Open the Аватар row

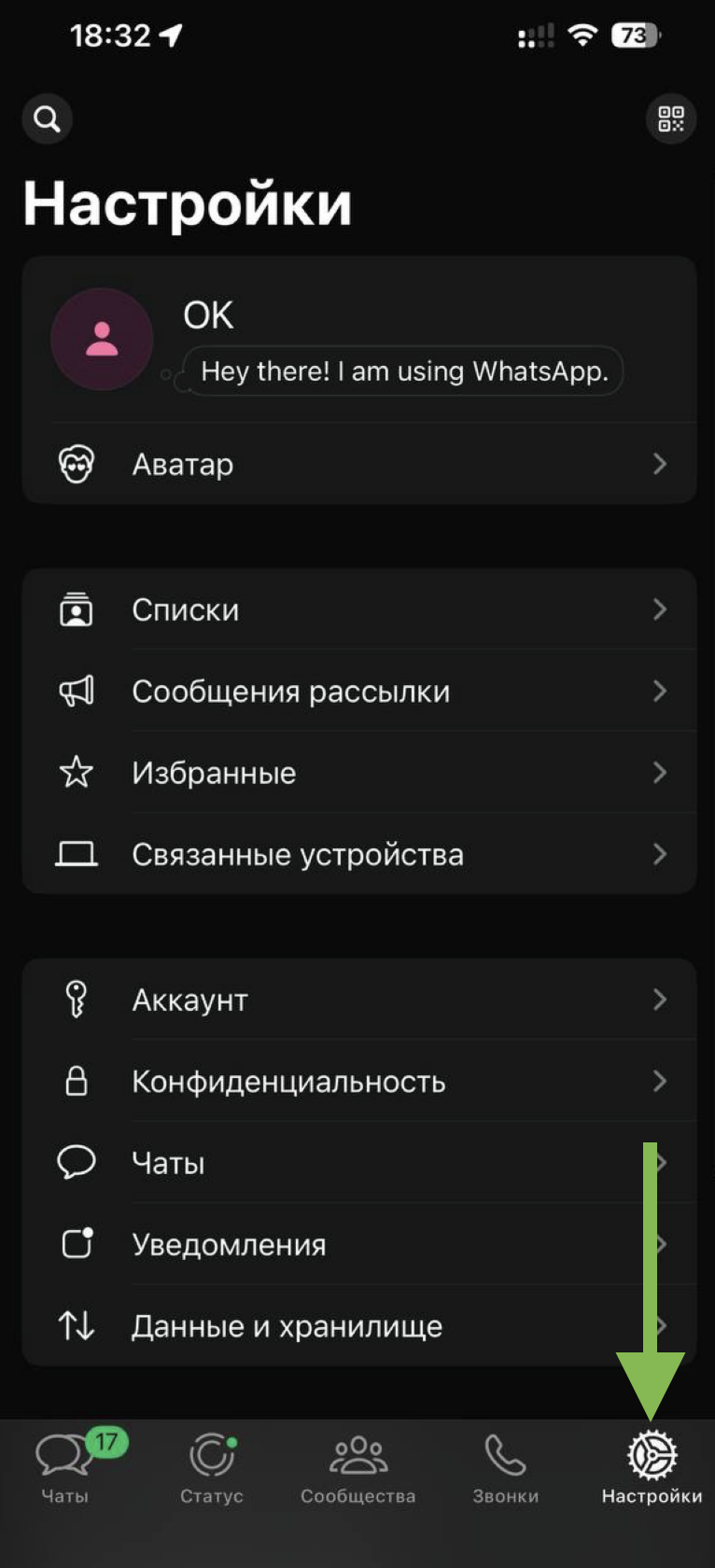coord(358,464)
